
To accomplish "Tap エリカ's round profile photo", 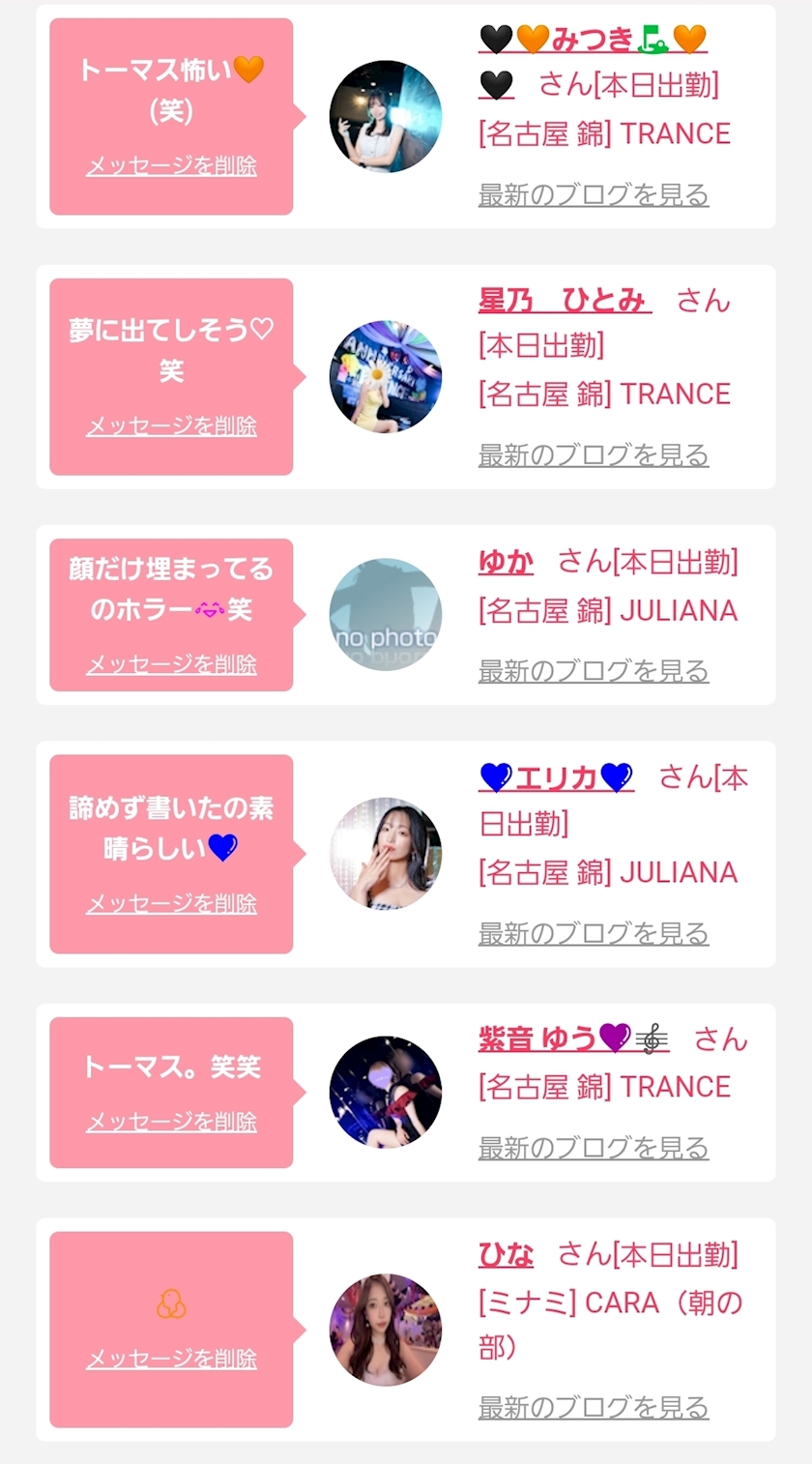I will click(386, 854).
